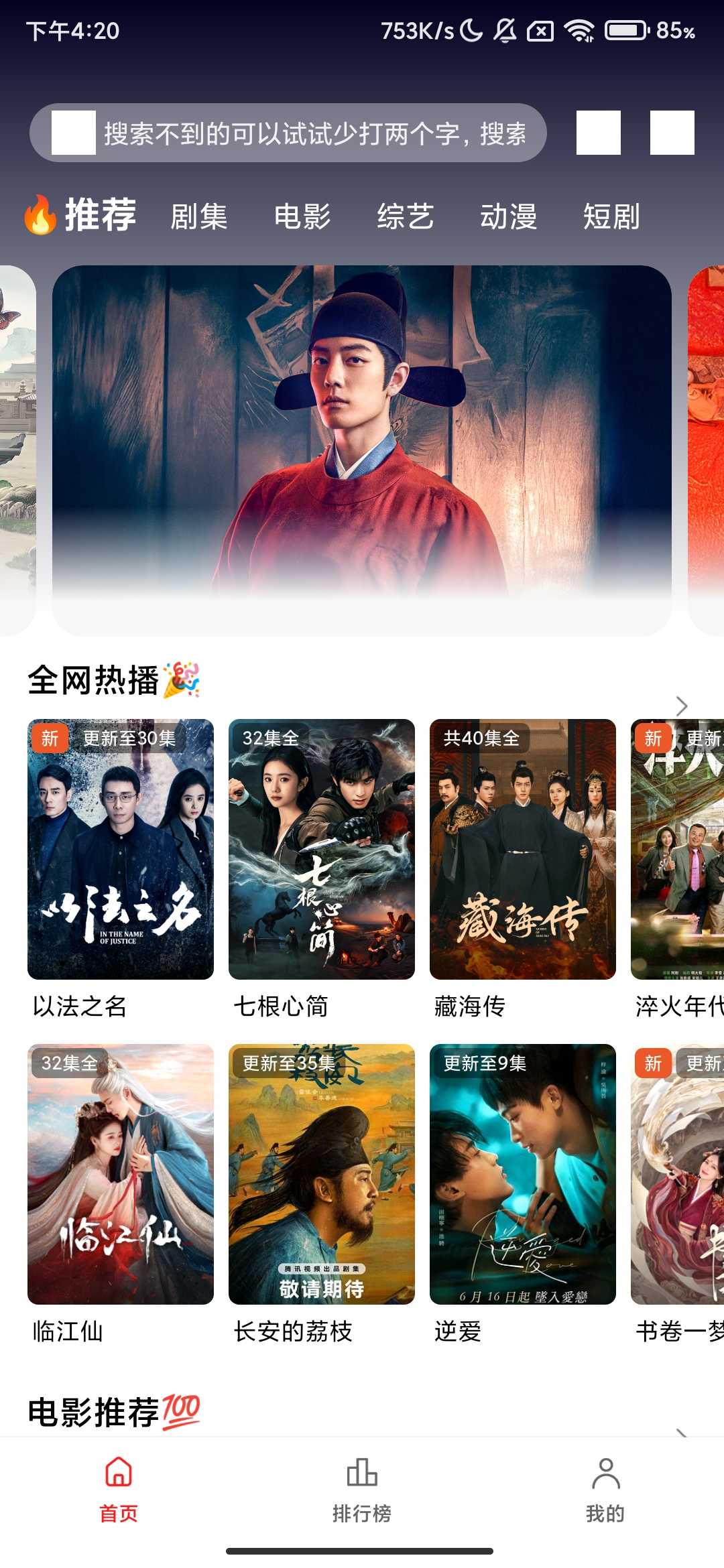Open 长安的荔枝 poster
The width and height of the screenshot is (724, 1568).
click(322, 1174)
